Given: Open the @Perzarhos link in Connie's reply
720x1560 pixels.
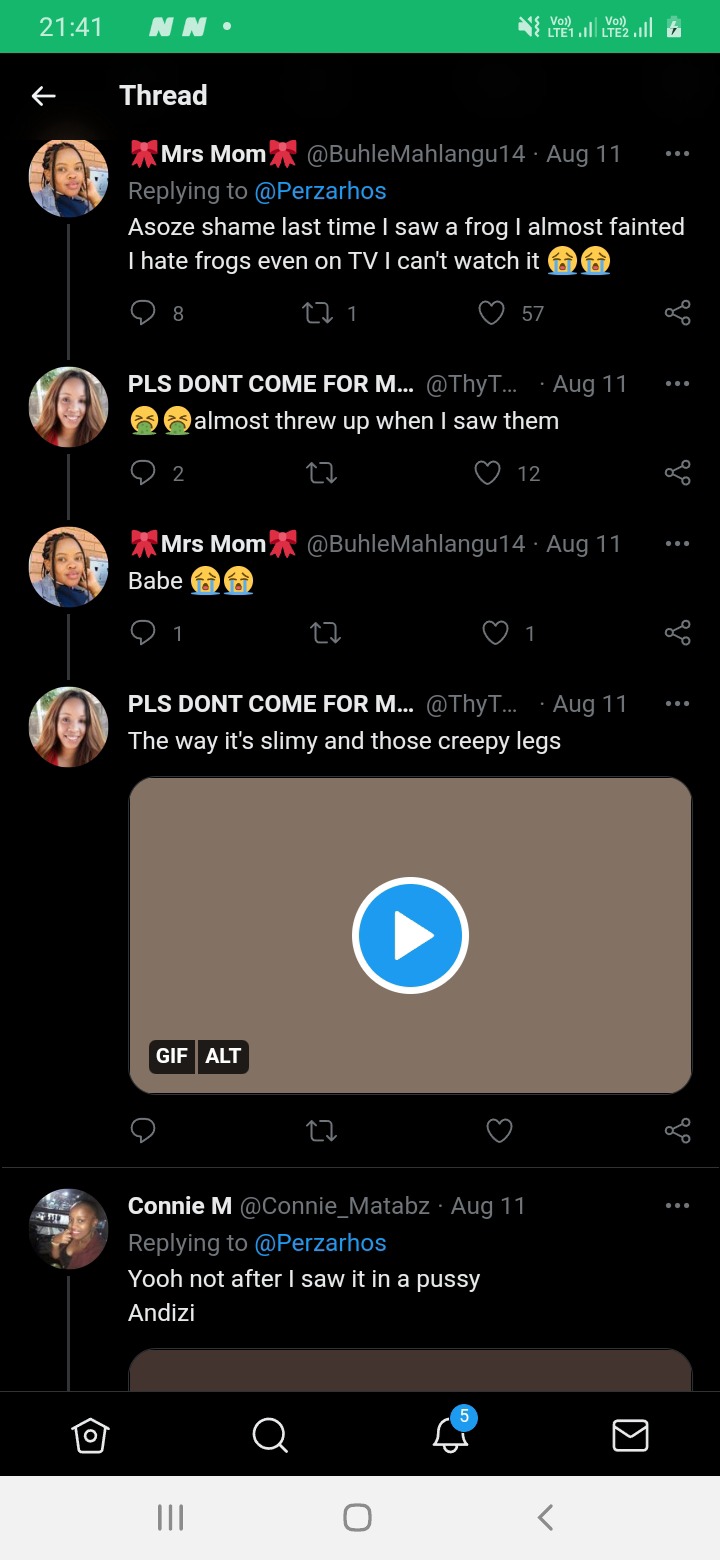Looking at the screenshot, I should click(320, 1243).
